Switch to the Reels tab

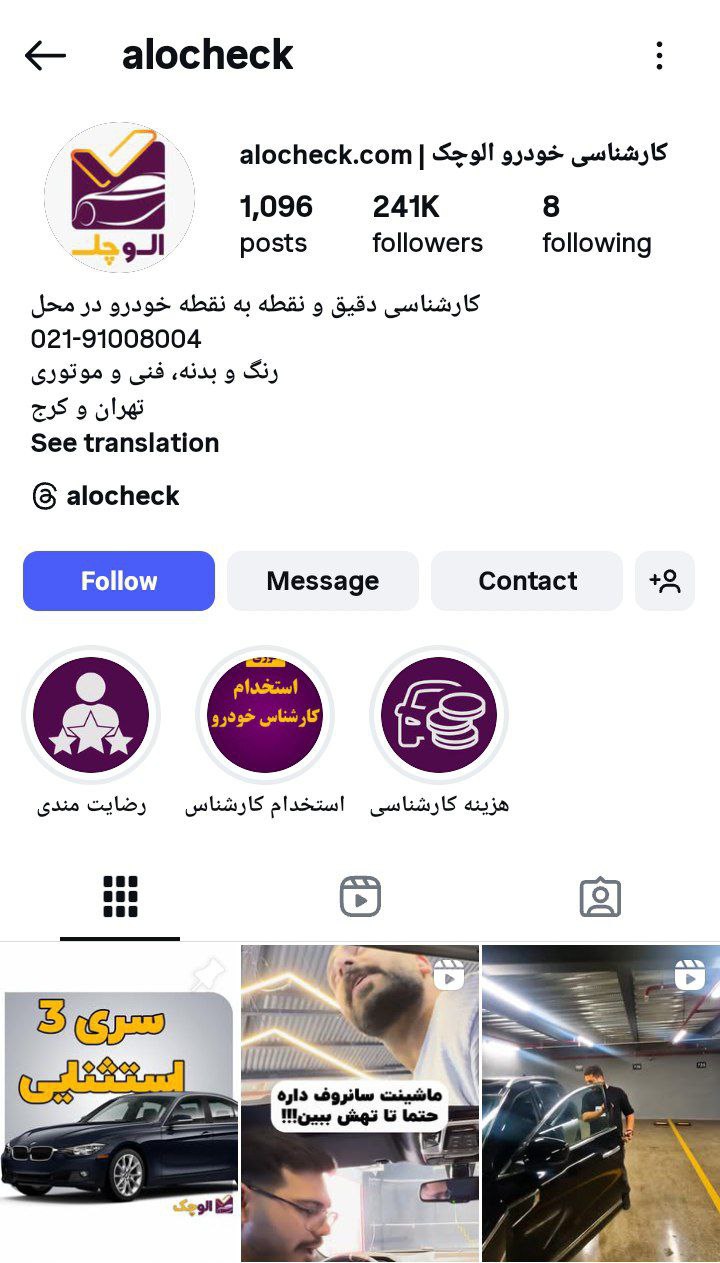[x=360, y=897]
